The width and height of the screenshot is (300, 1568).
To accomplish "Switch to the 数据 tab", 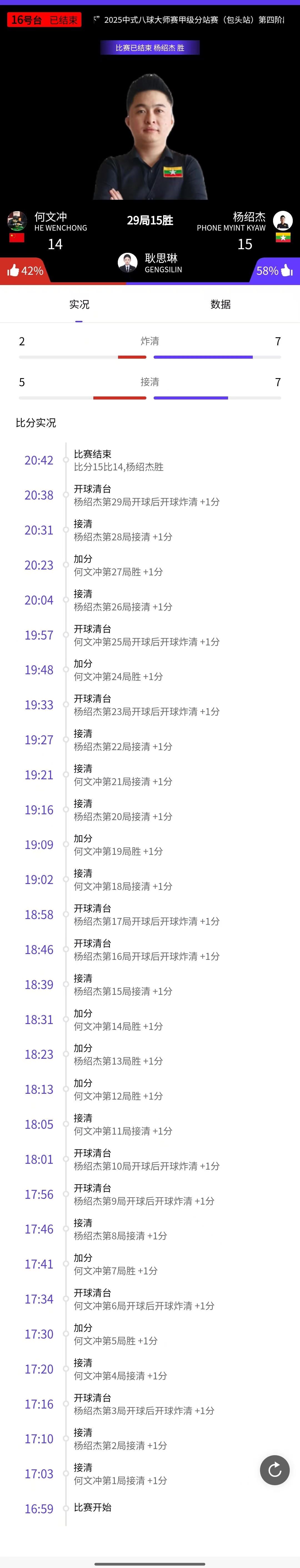I will (x=220, y=304).
